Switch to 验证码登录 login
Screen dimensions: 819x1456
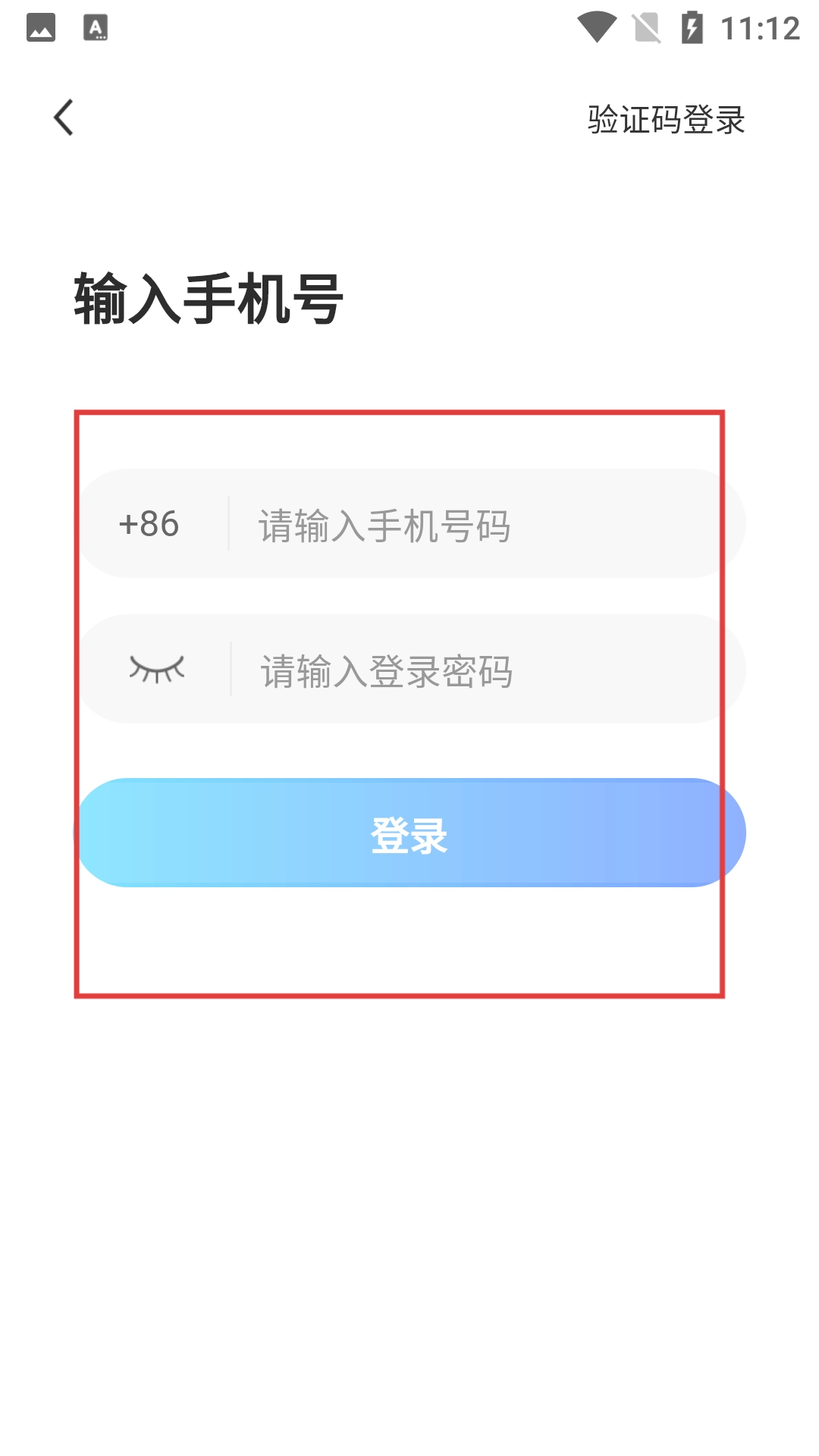click(666, 120)
